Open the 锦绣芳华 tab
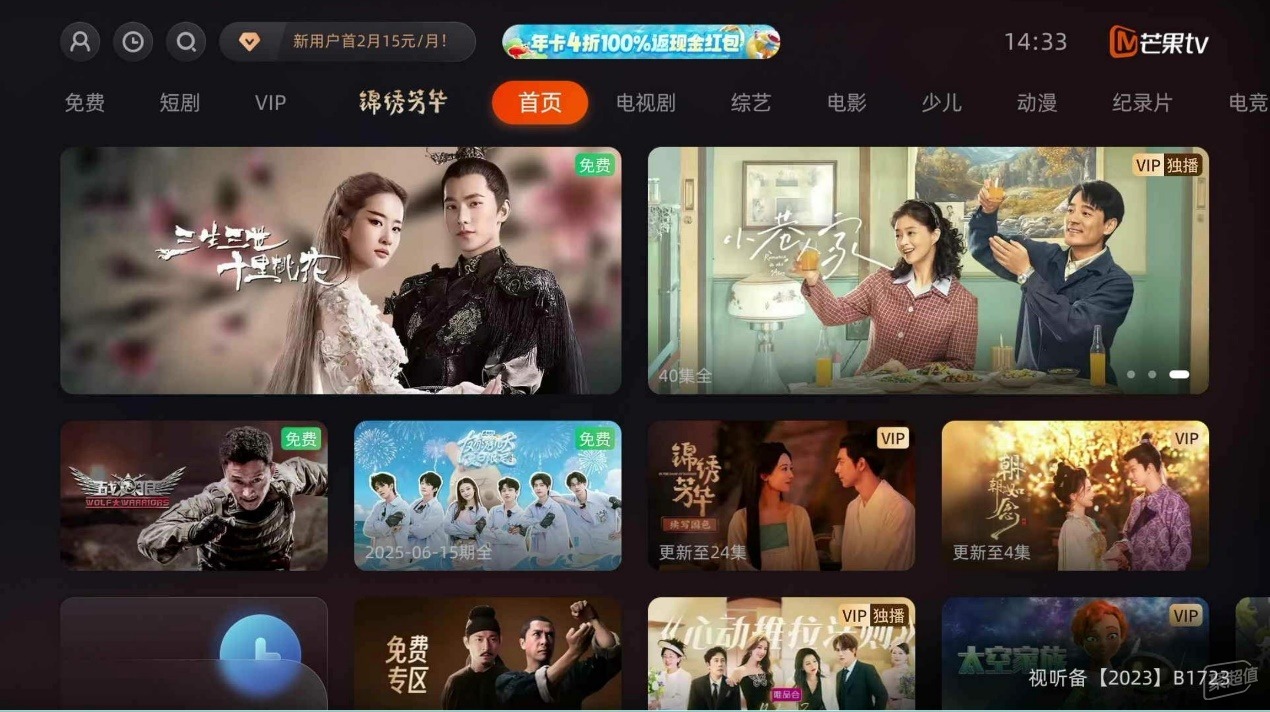1270x712 pixels. 403,102
